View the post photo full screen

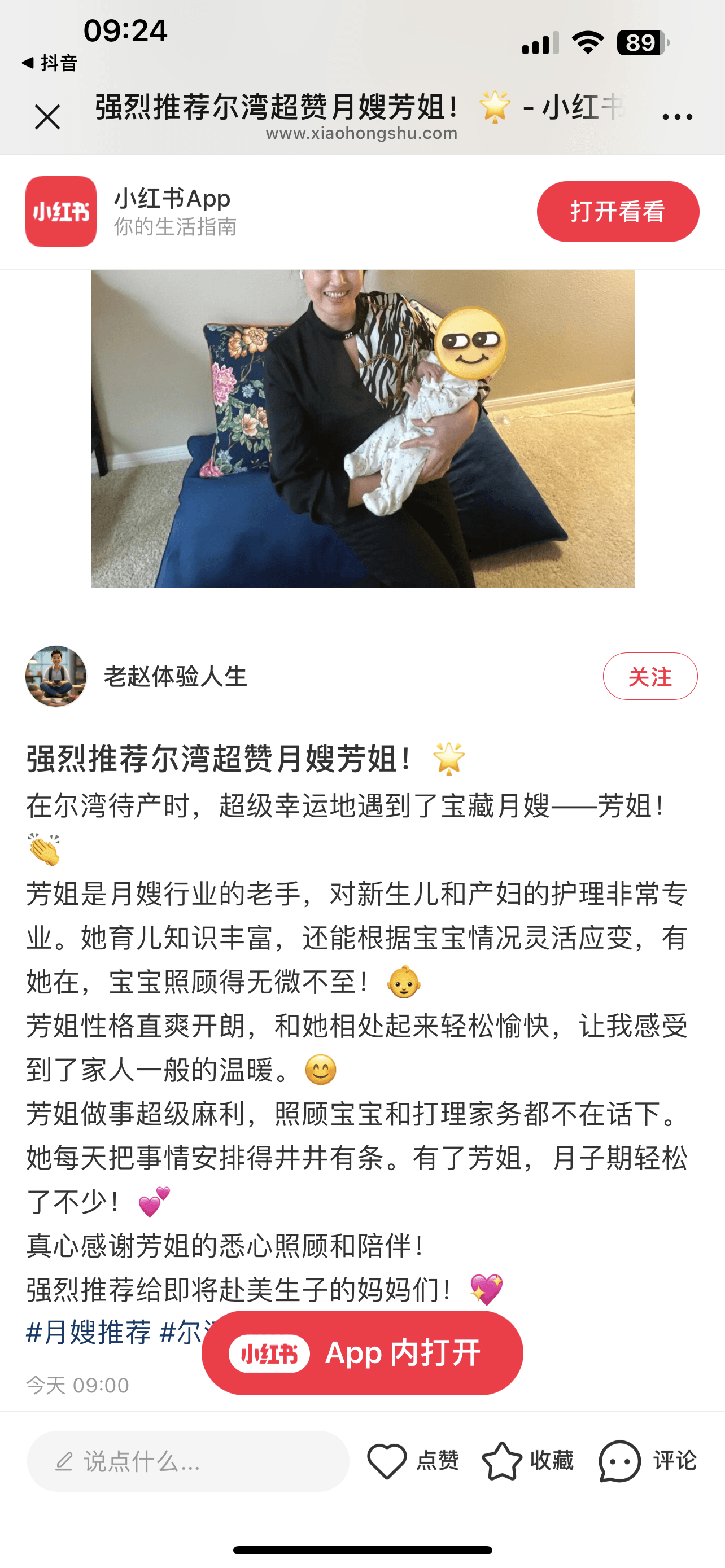[x=362, y=428]
